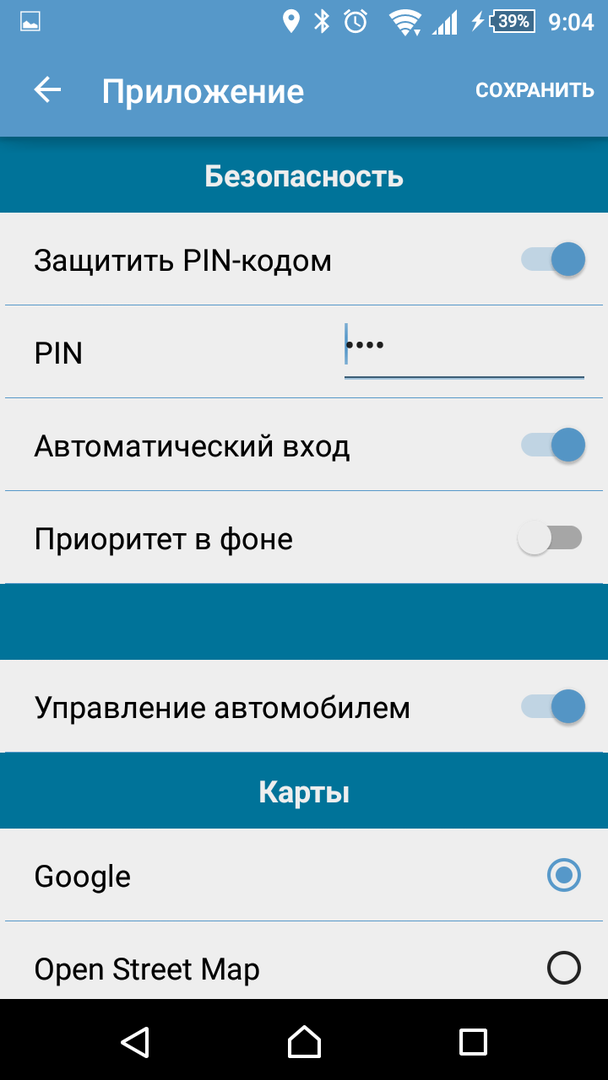
Task: Enable Приоритет в фоне switch
Action: 550,539
